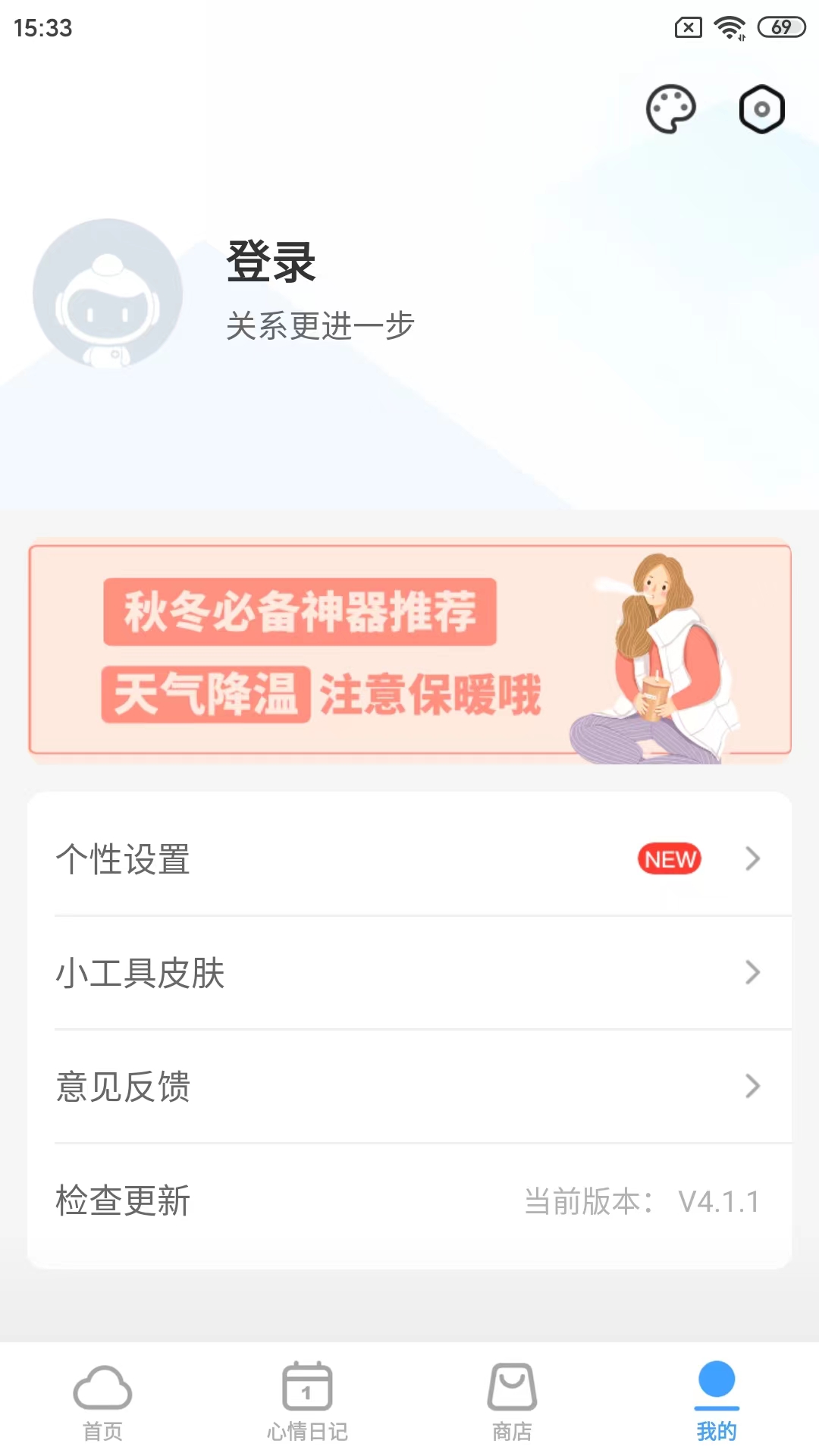Open the settings hexagon icon
The image size is (819, 1456).
[x=761, y=109]
